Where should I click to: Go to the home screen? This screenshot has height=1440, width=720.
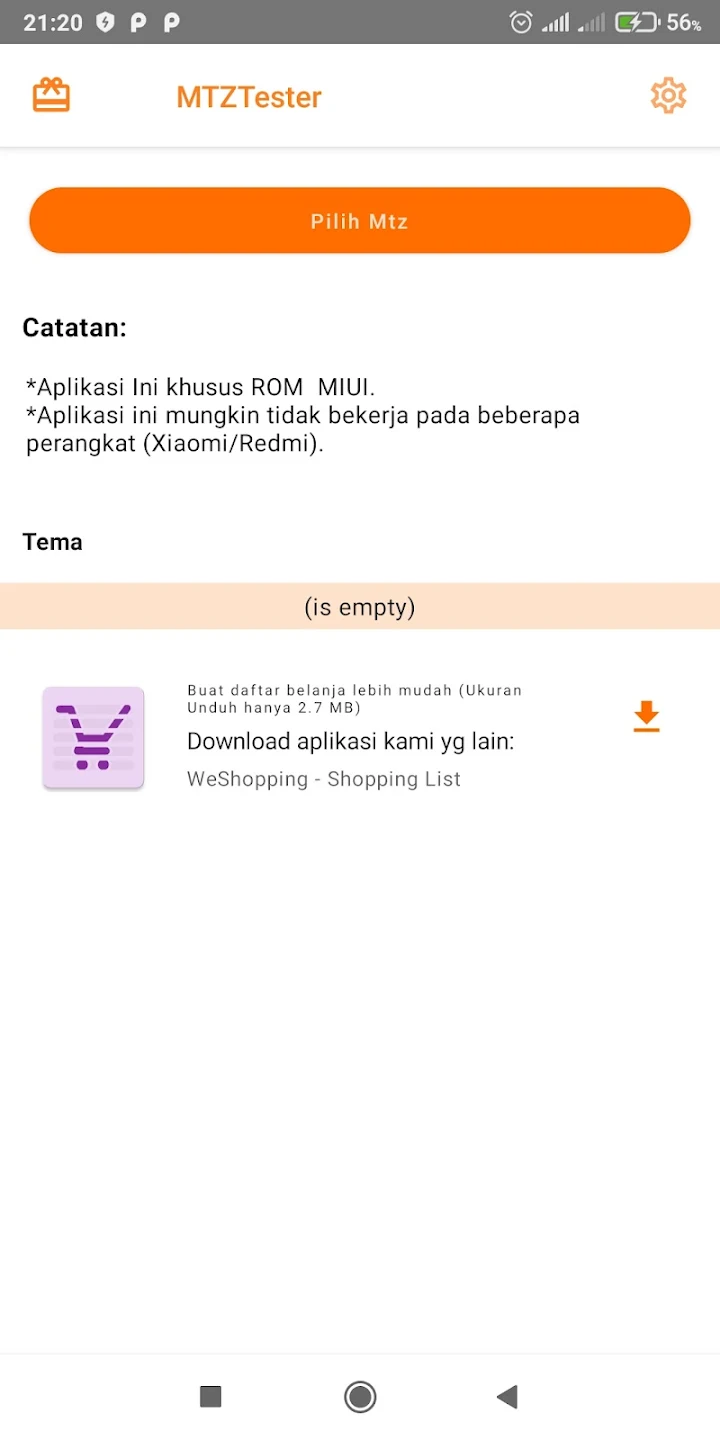pos(360,1396)
